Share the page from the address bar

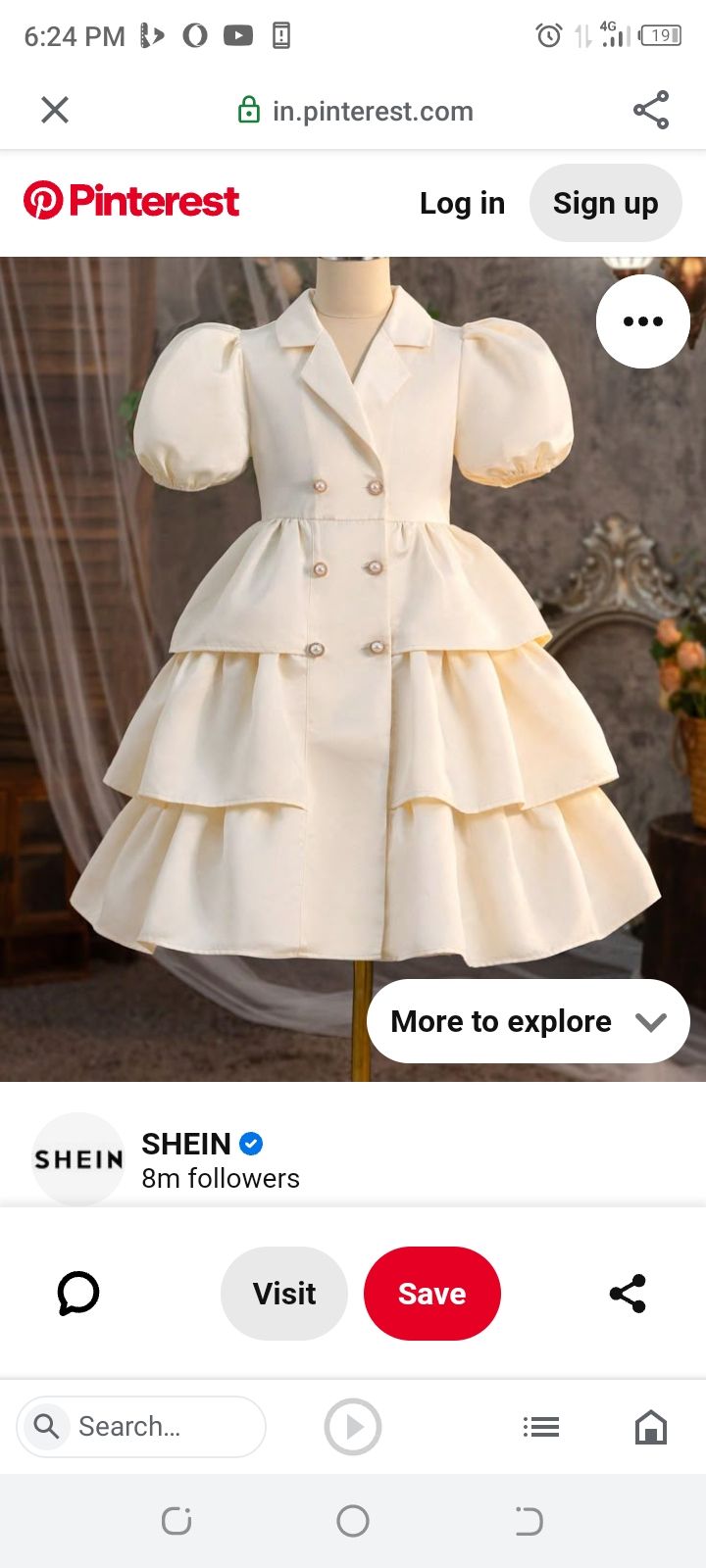(651, 110)
